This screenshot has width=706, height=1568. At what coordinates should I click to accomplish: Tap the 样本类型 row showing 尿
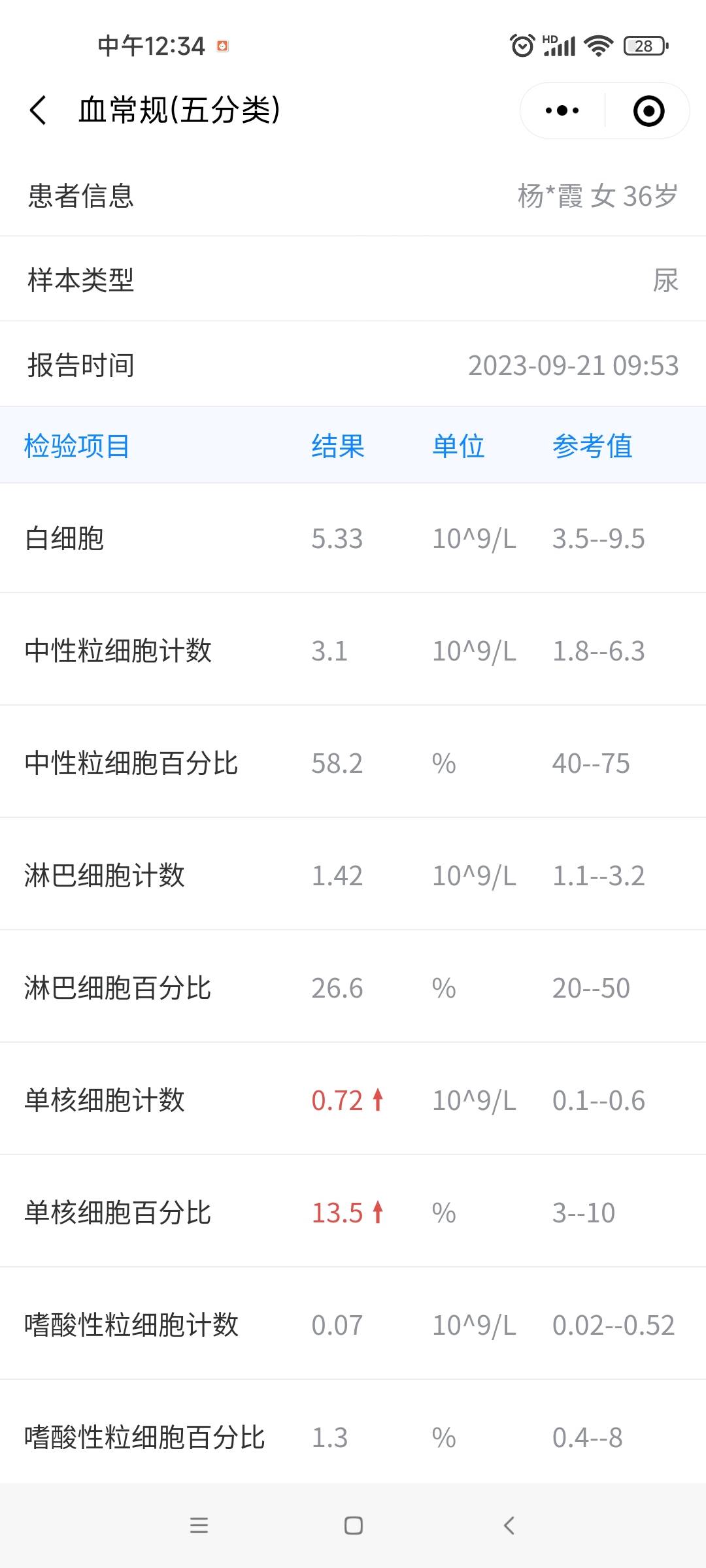[x=353, y=281]
